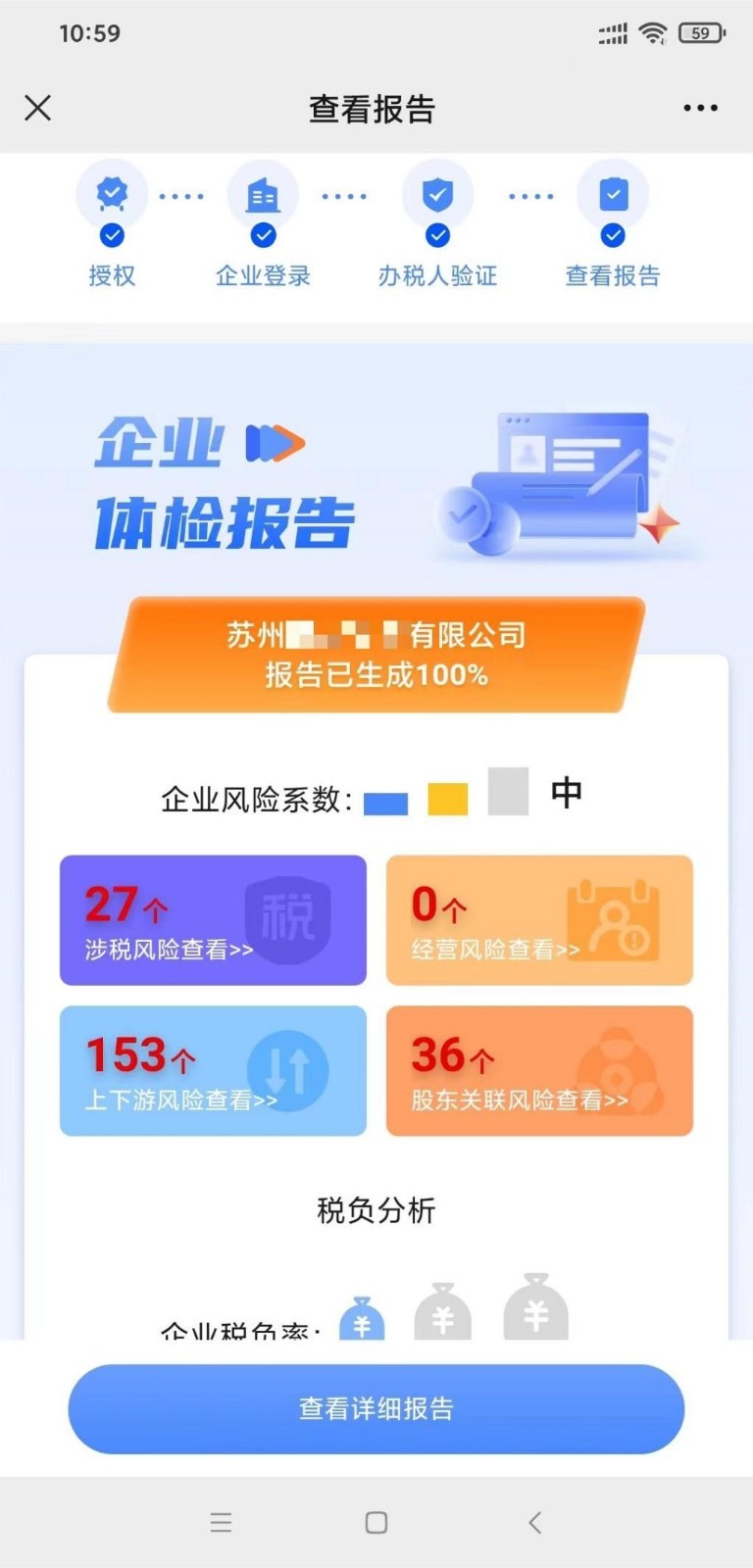This screenshot has height=1568, width=753.
Task: Tap the 查看报告 clipboard icon
Action: click(612, 195)
